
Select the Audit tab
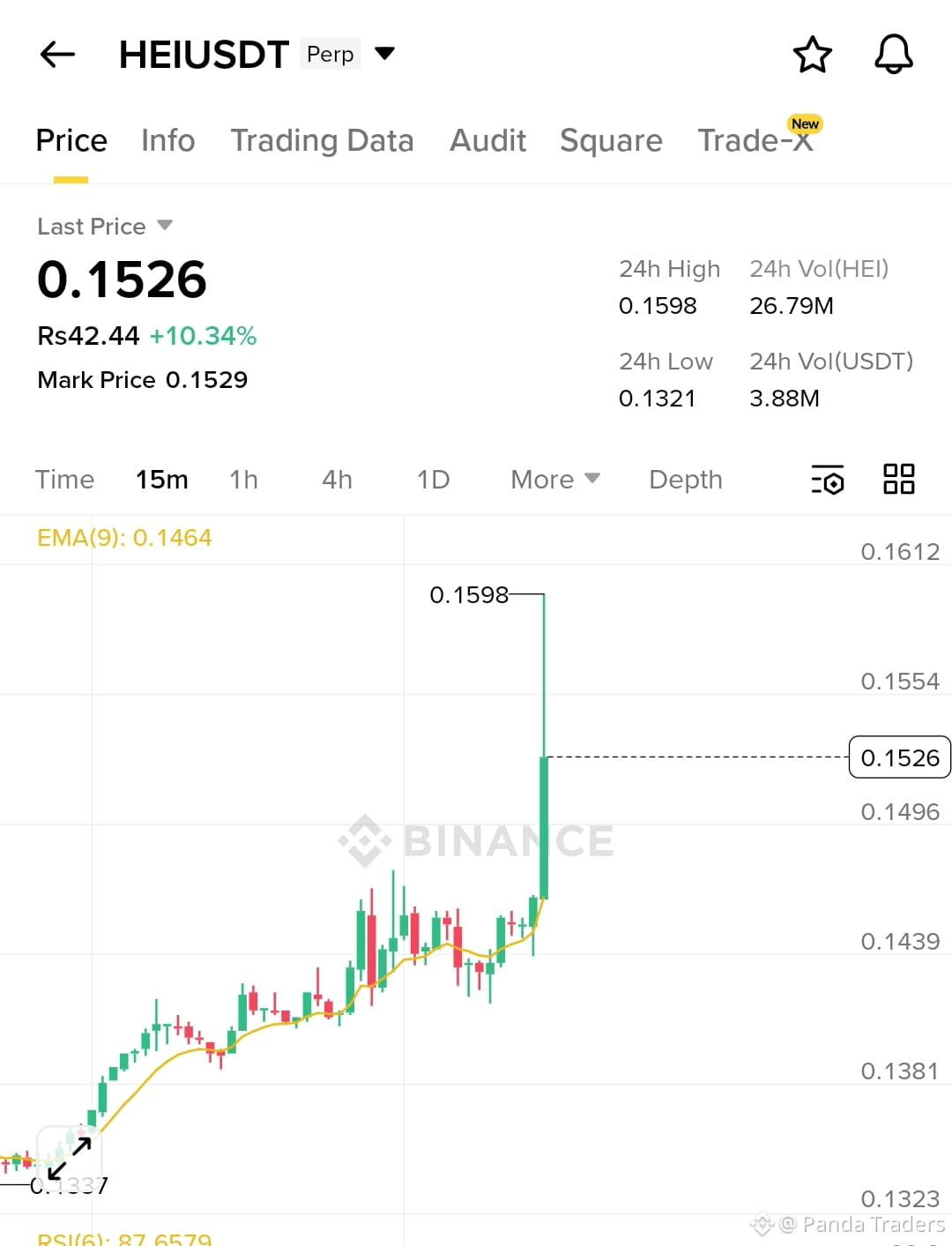(487, 140)
